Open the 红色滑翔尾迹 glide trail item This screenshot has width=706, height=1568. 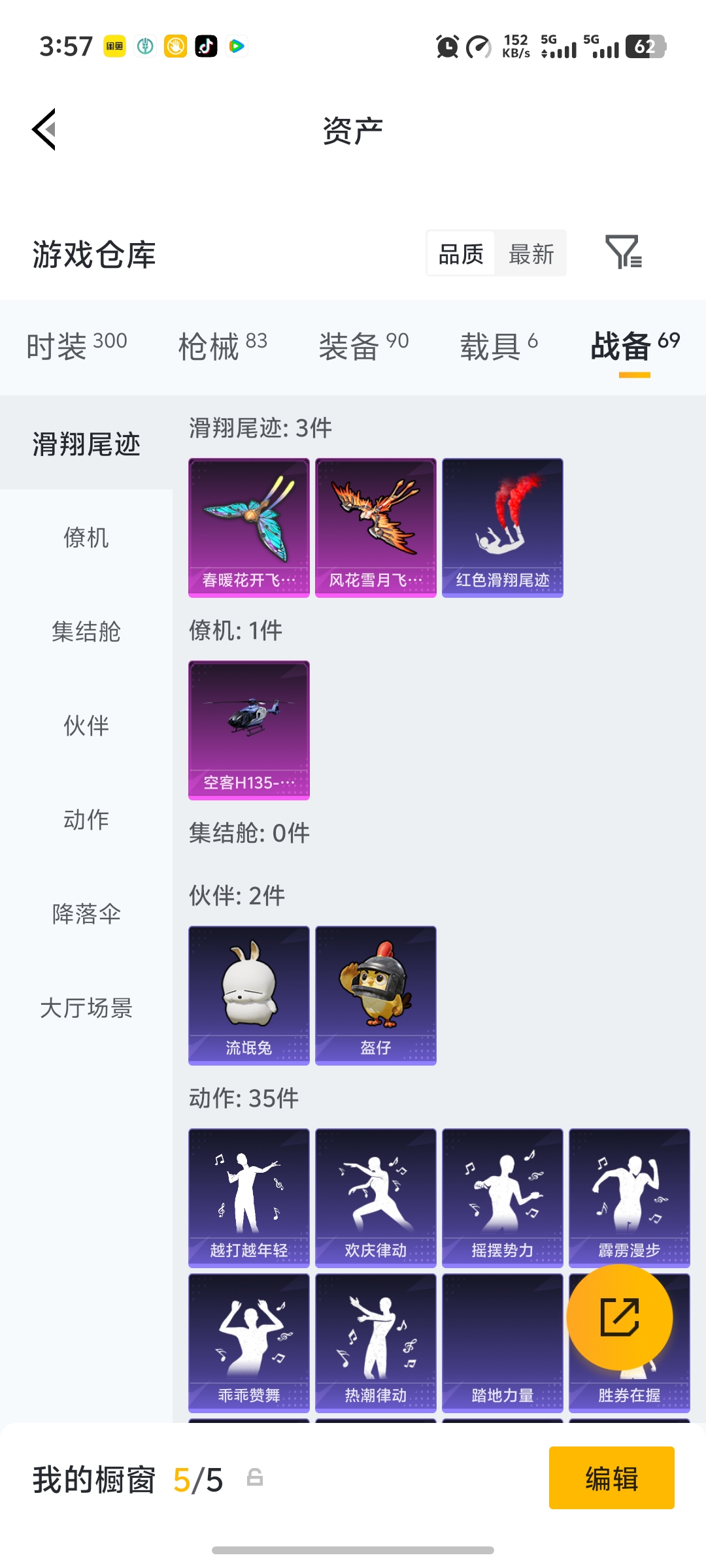click(501, 527)
